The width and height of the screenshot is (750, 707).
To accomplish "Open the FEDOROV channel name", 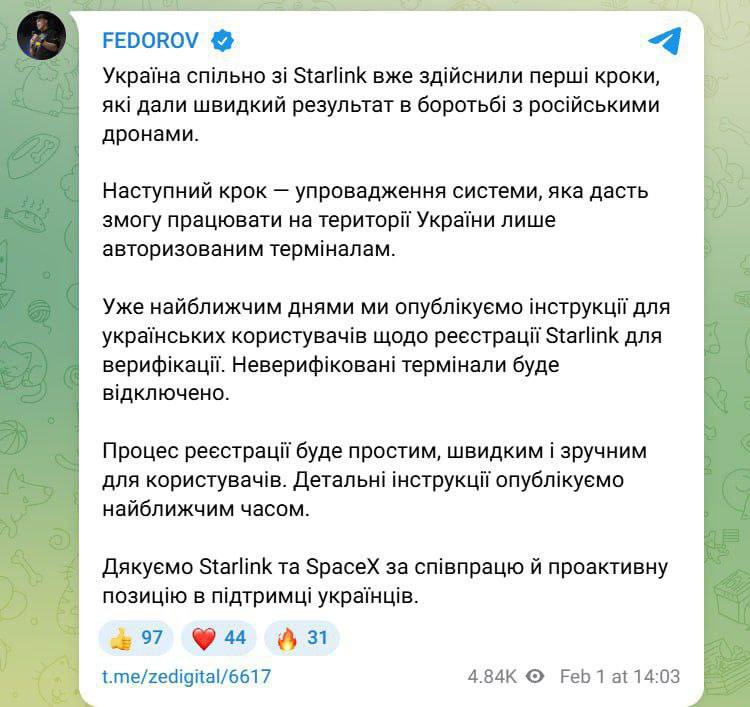I will (x=151, y=40).
